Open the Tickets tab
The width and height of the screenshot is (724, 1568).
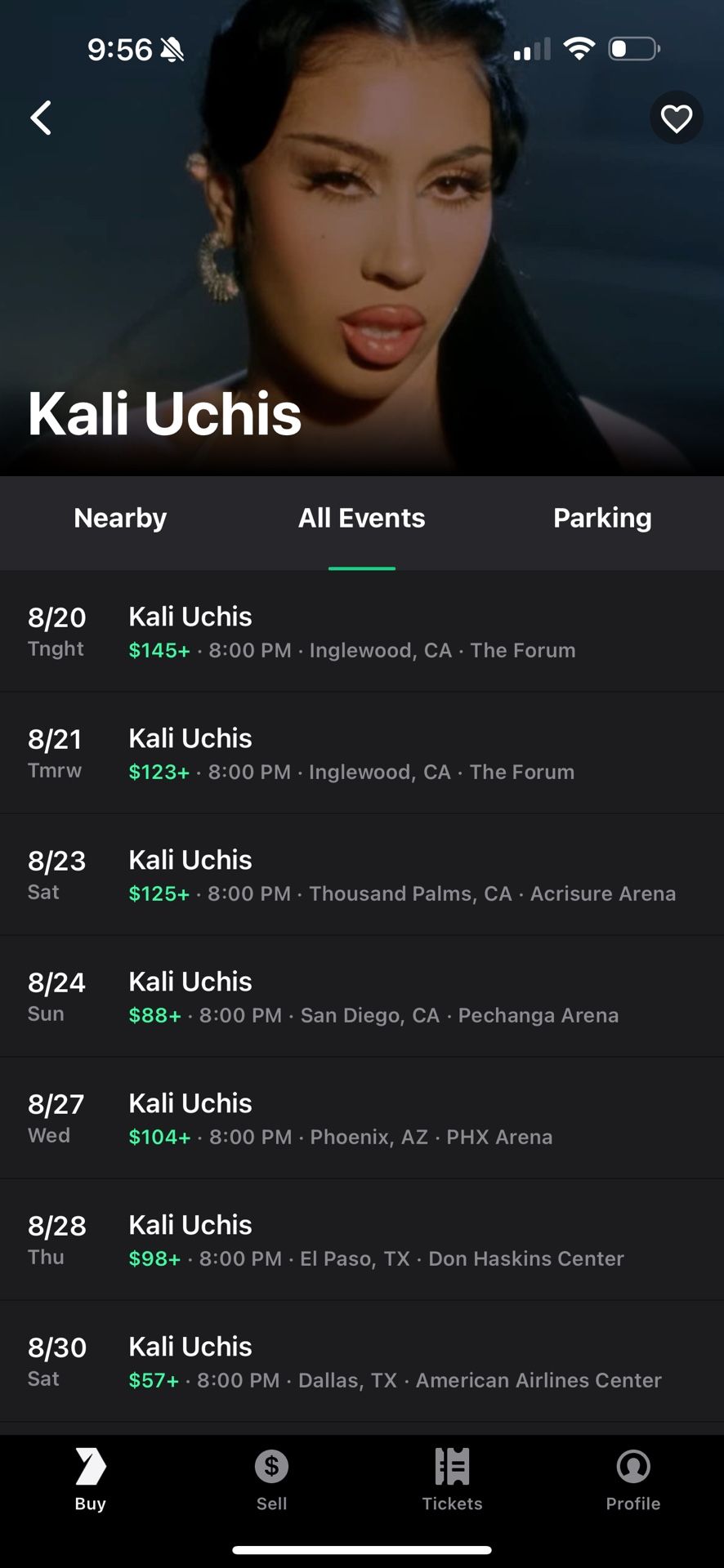452,1479
